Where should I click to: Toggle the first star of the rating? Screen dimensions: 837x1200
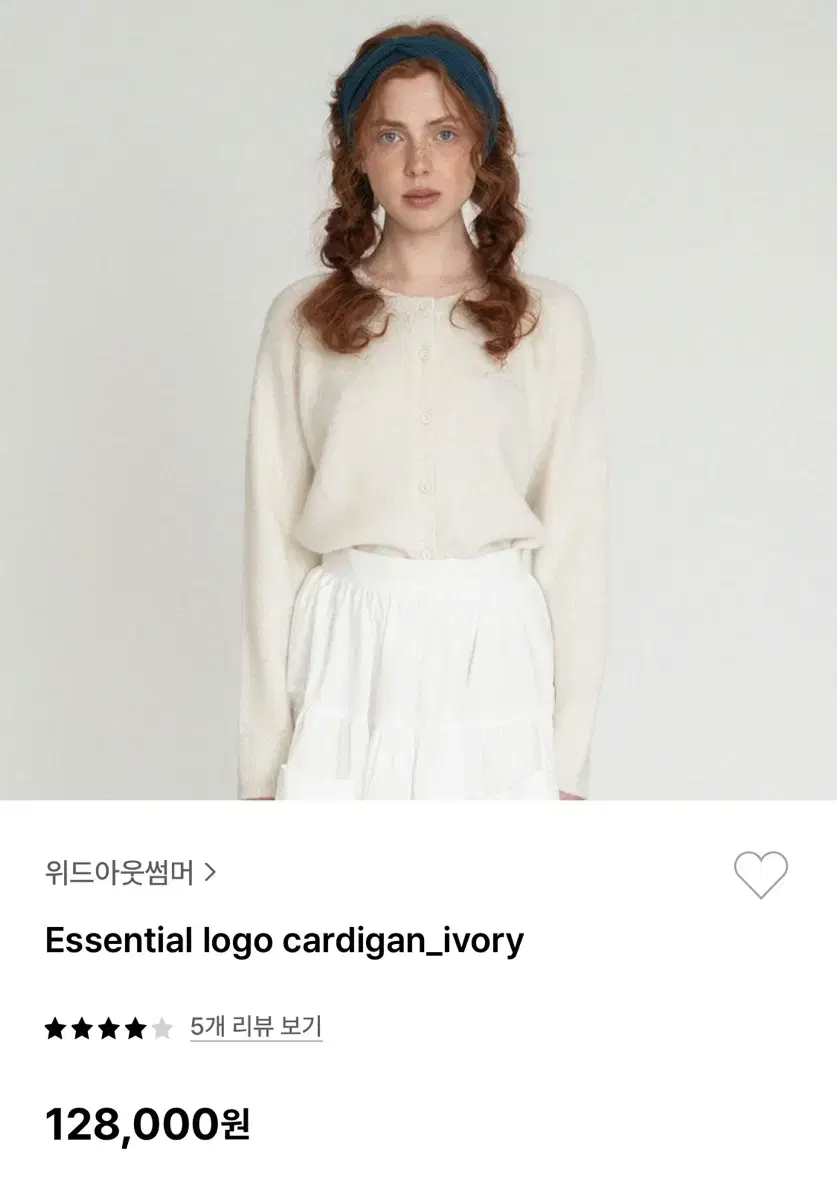53,1026
